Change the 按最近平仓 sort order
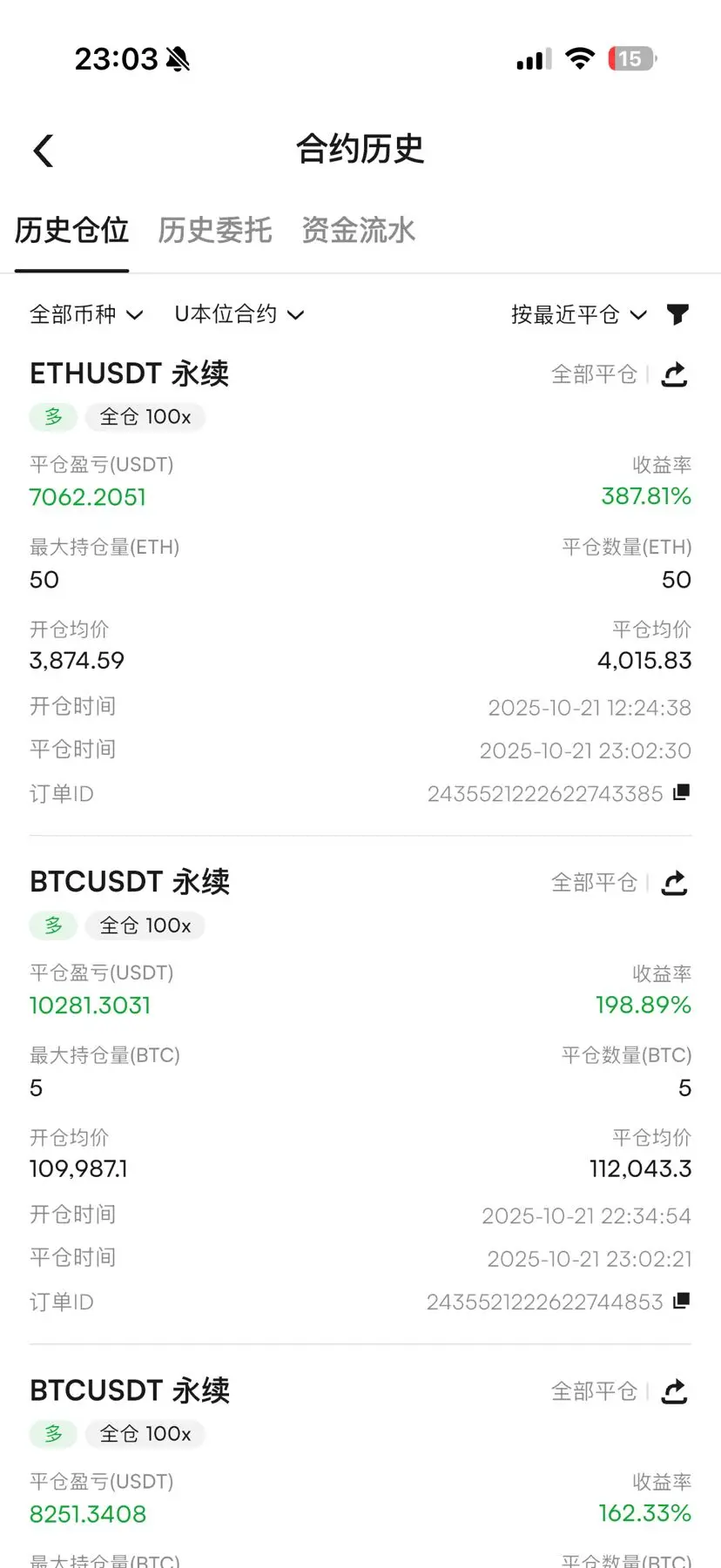This screenshot has width=721, height=1568. click(579, 314)
